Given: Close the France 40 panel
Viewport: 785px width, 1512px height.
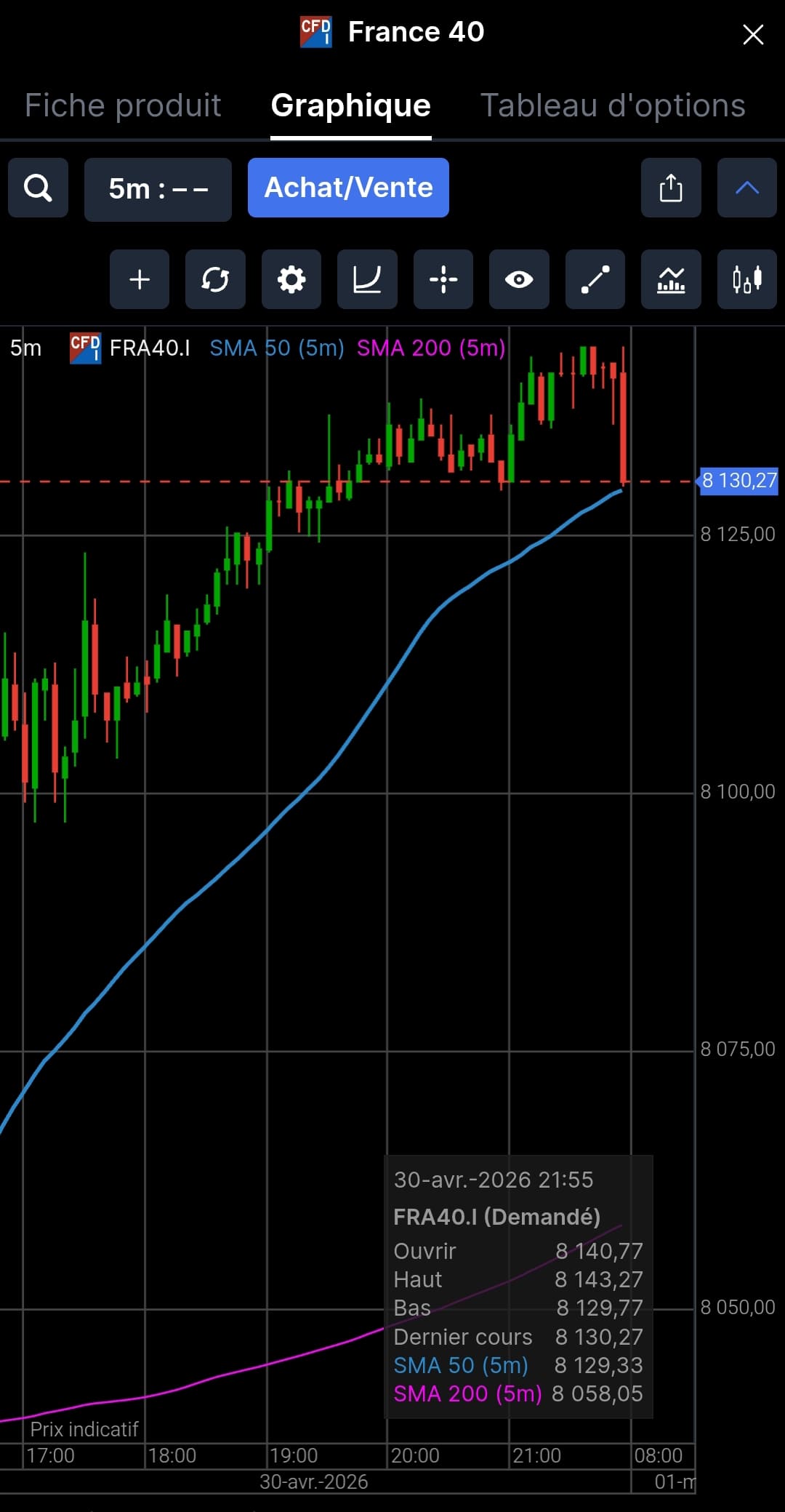Looking at the screenshot, I should pos(753,34).
